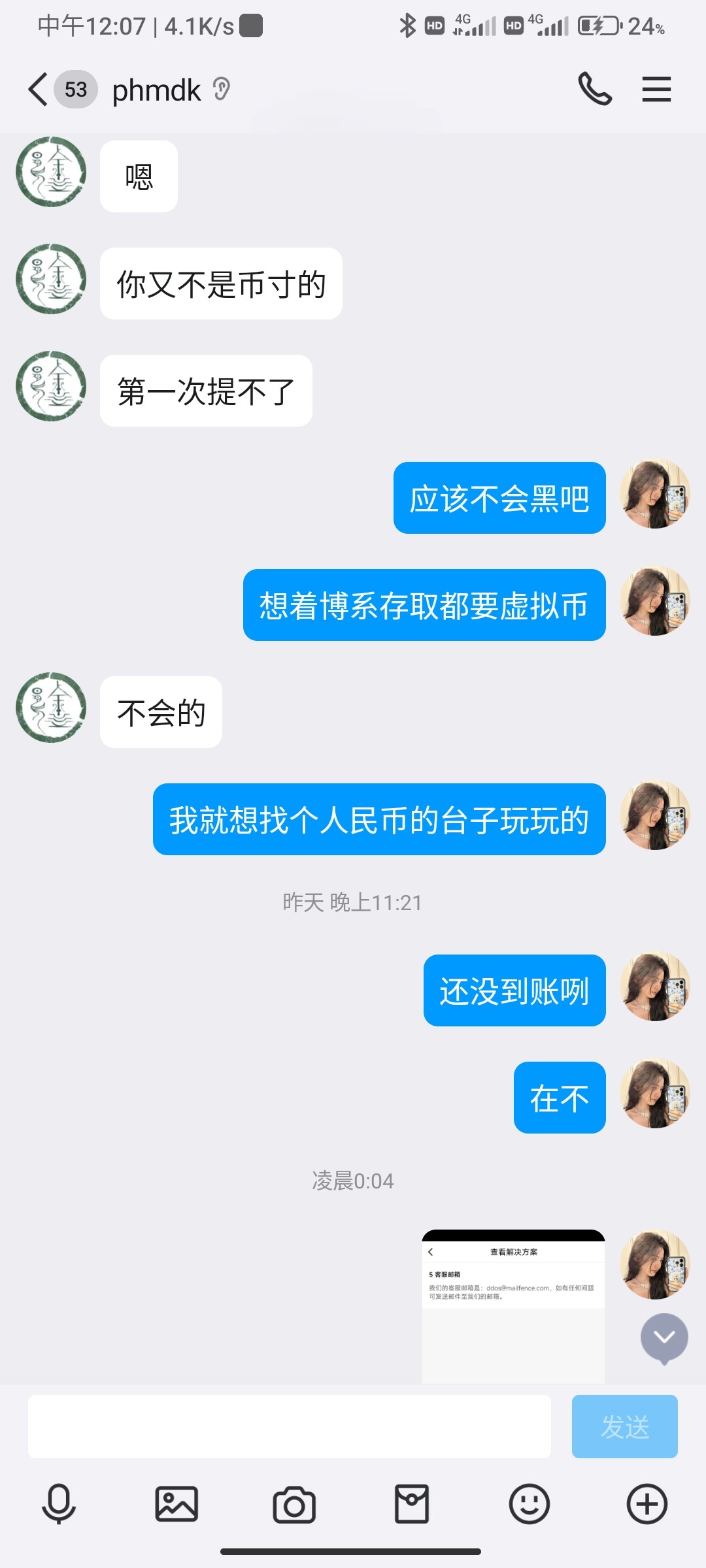Open the emoji picker icon
The height and width of the screenshot is (1568, 706).
(x=529, y=1506)
